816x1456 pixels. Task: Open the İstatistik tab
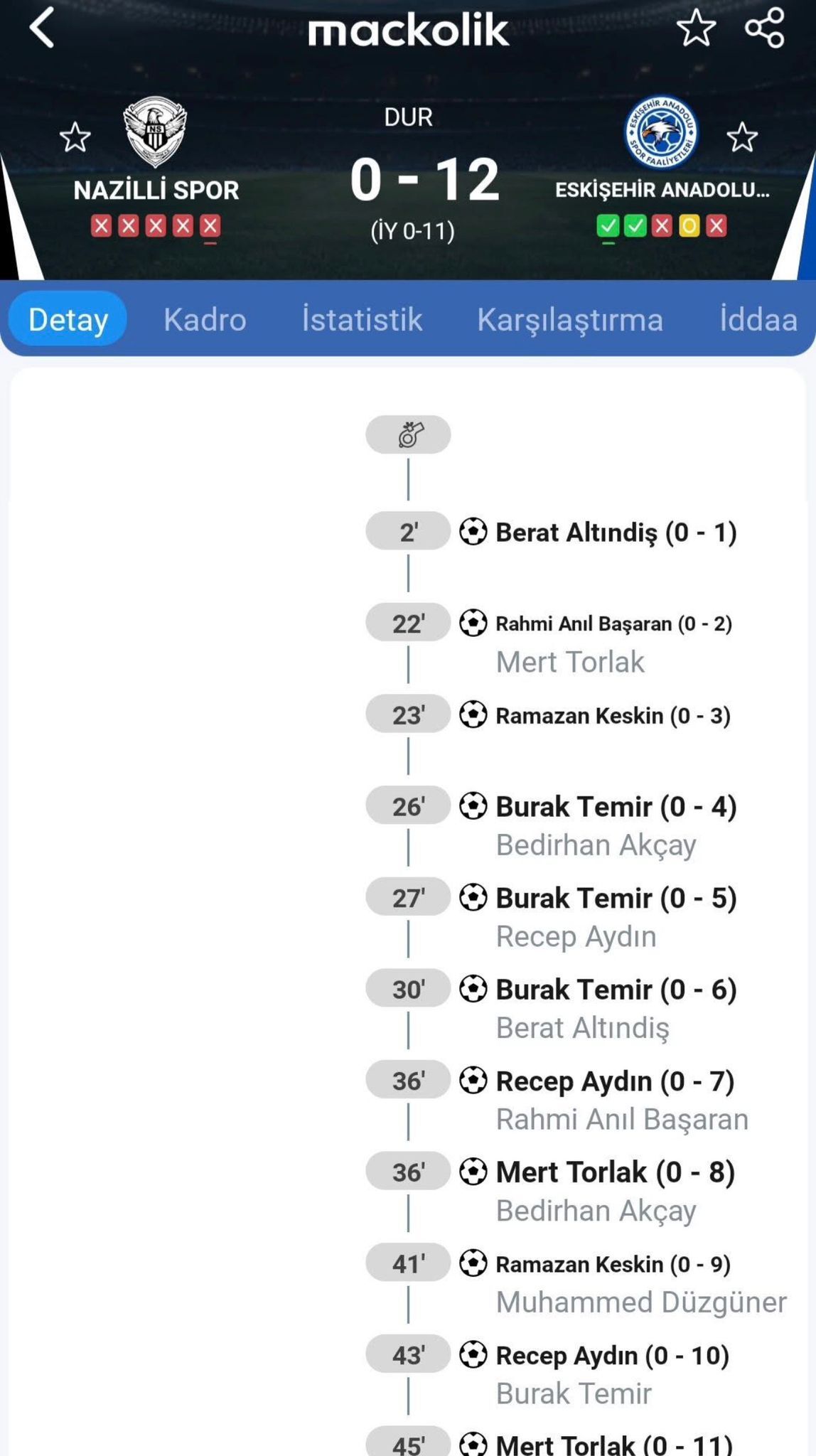[x=362, y=319]
